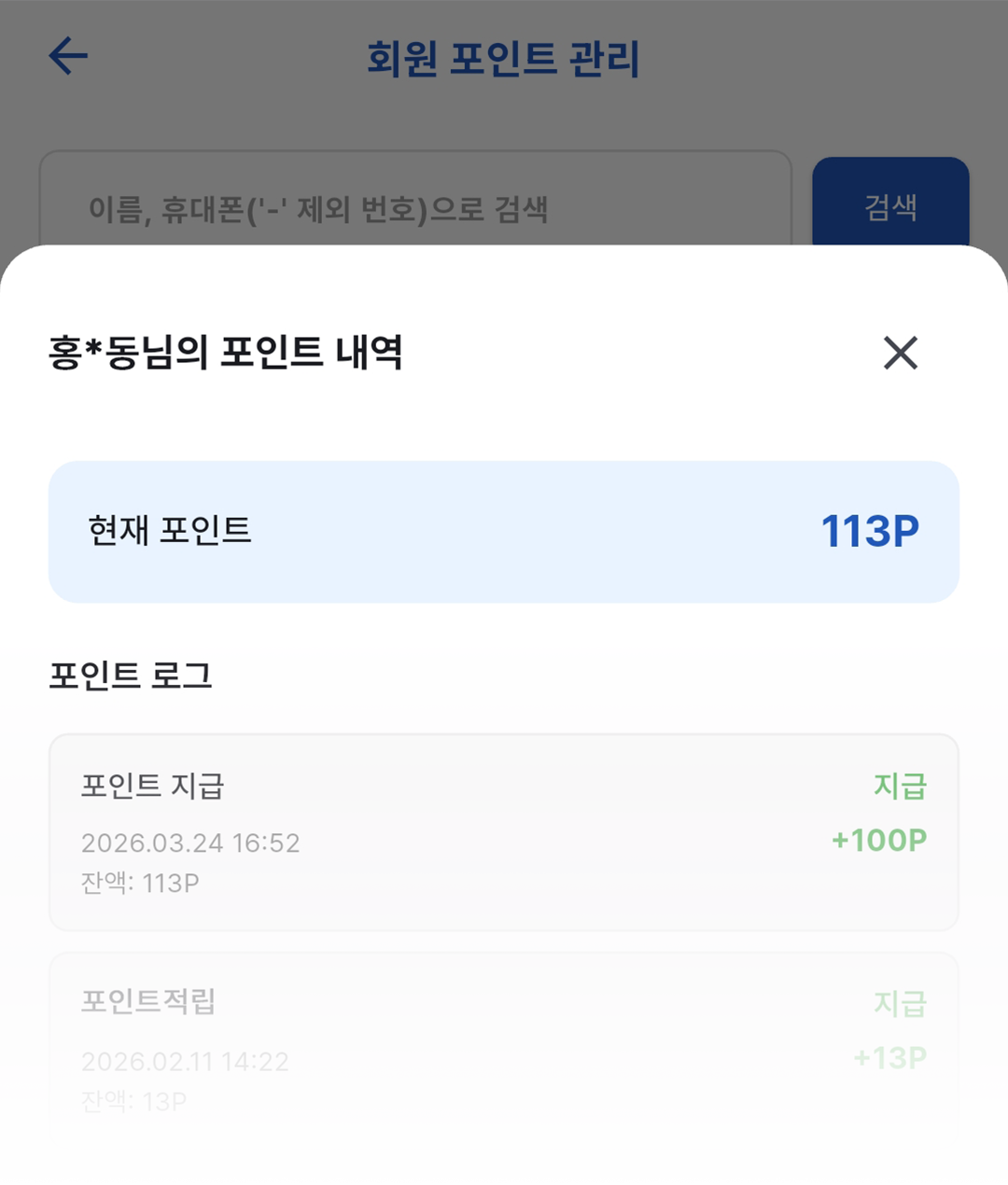Tap the 검색 button

(889, 203)
